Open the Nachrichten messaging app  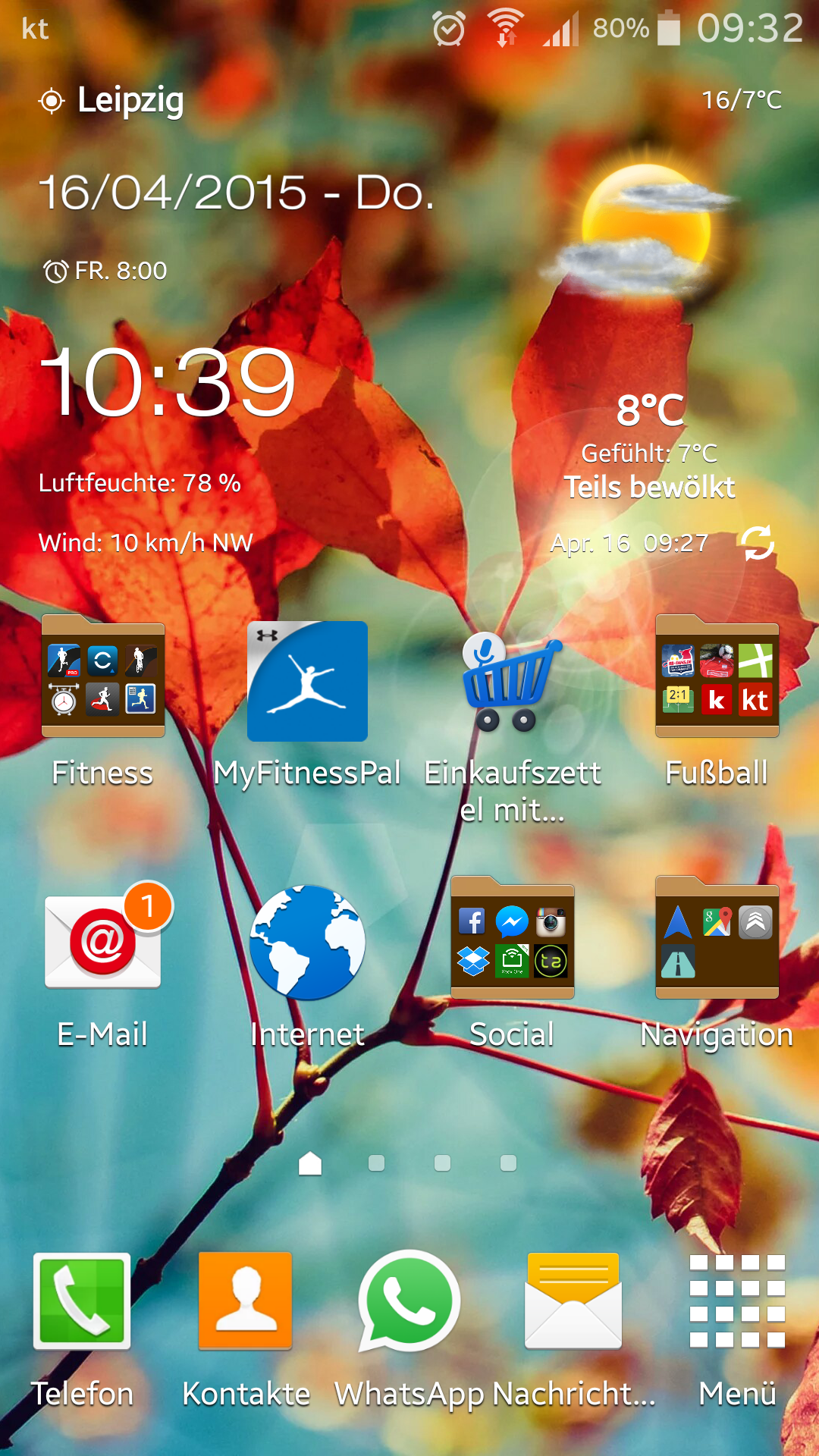(573, 1301)
